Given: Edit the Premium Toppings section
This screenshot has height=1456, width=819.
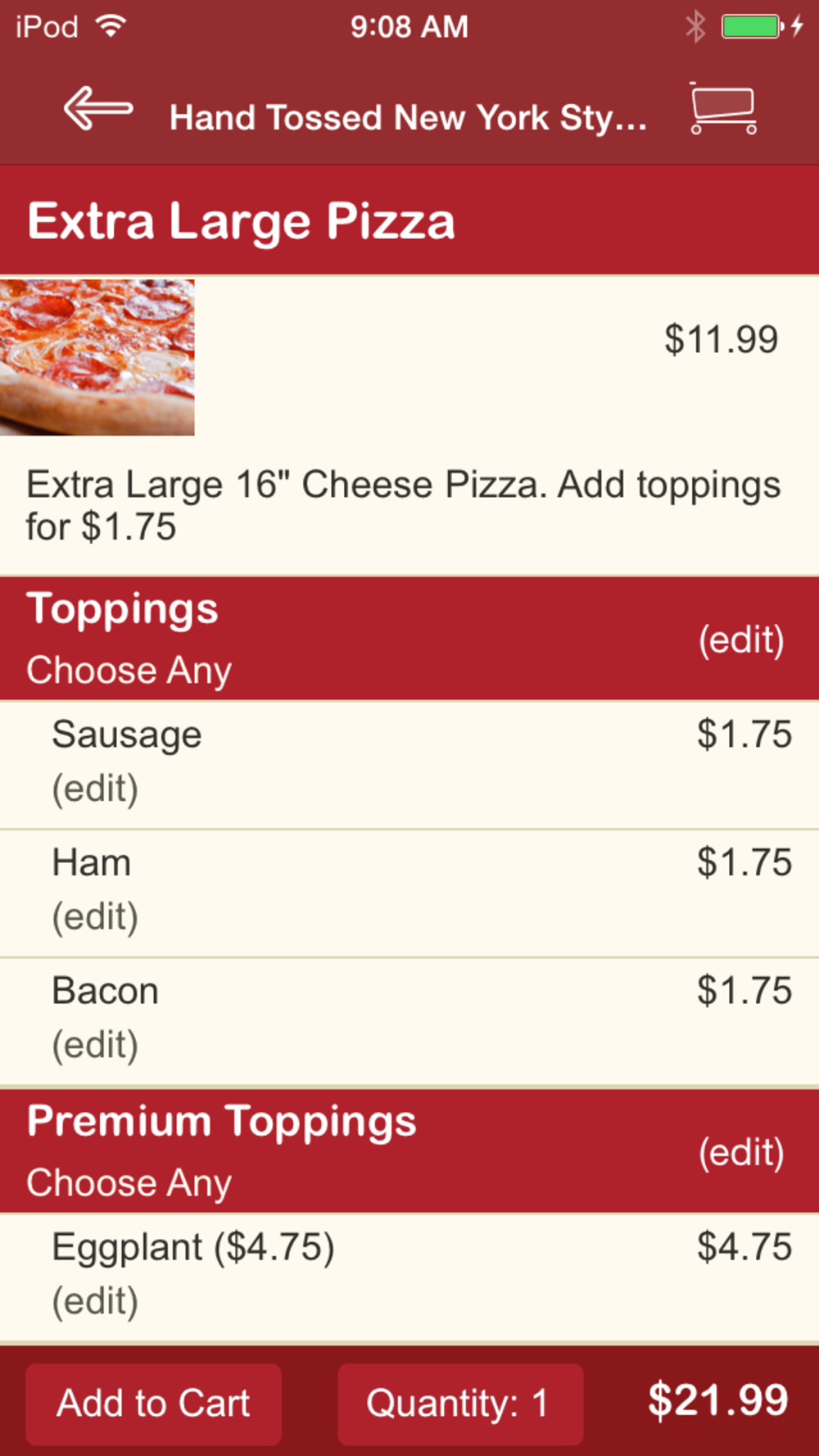Looking at the screenshot, I should [x=740, y=1152].
